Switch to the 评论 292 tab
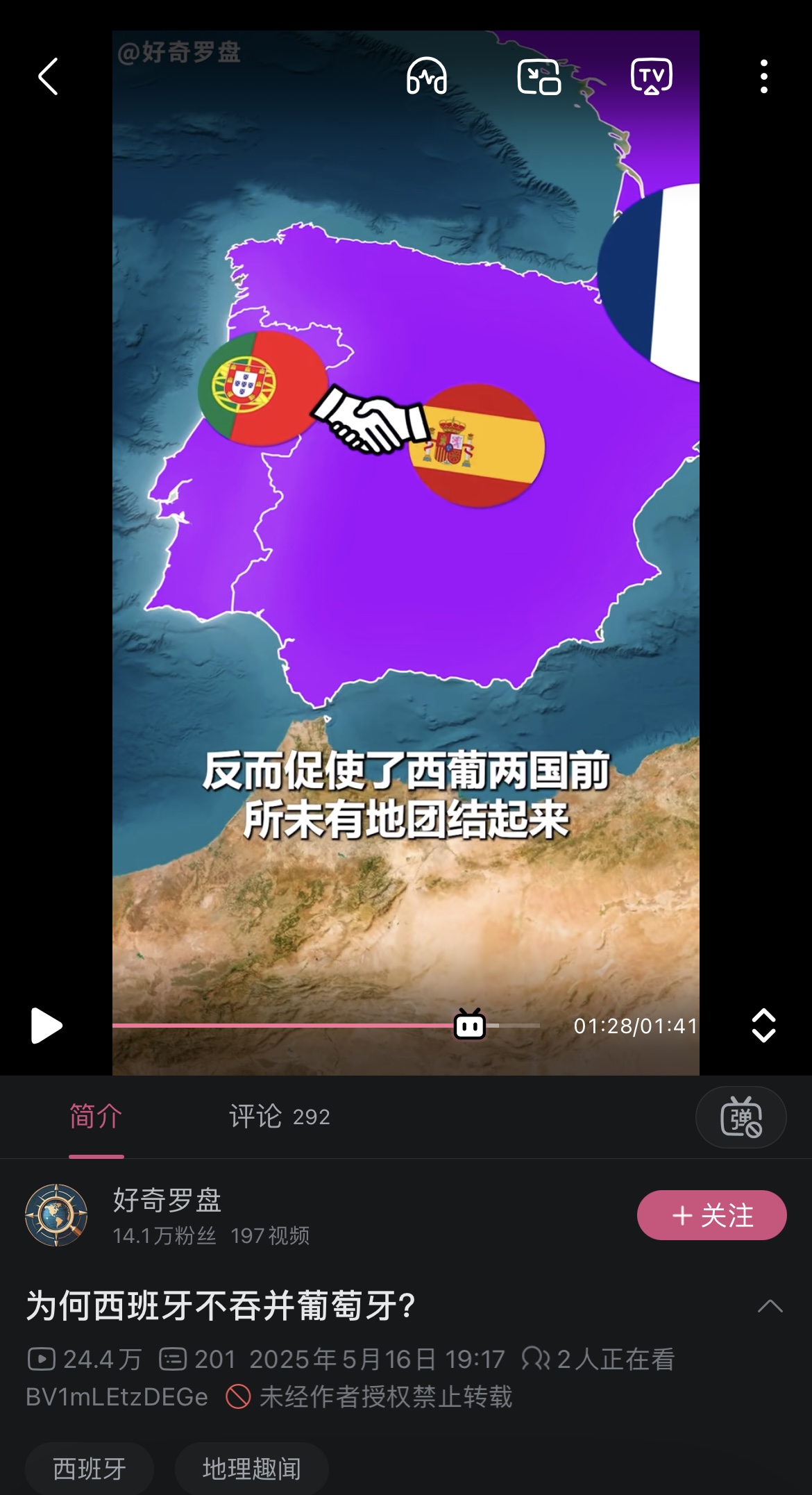 (279, 1117)
